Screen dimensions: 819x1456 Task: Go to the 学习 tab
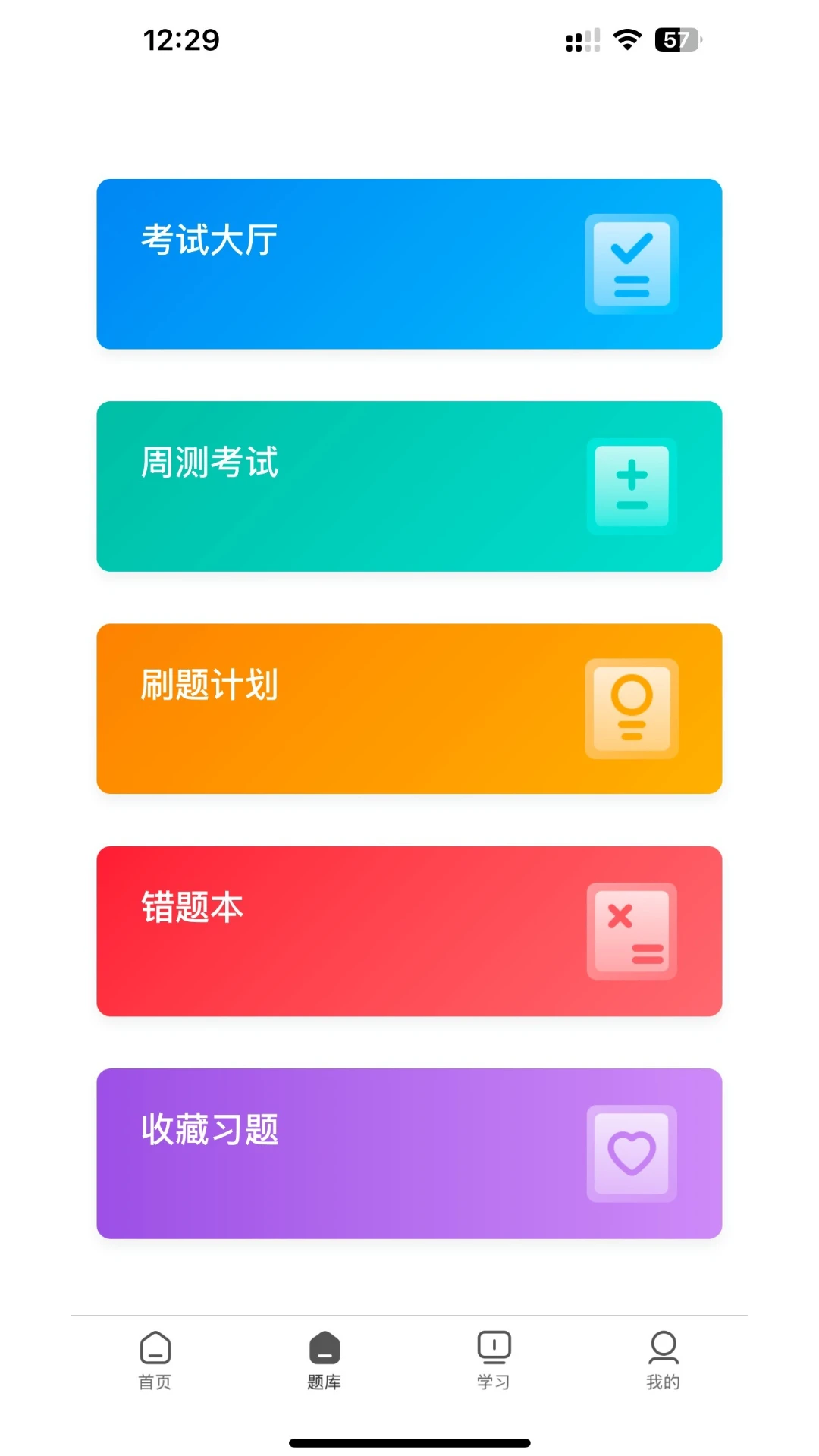click(x=494, y=1361)
